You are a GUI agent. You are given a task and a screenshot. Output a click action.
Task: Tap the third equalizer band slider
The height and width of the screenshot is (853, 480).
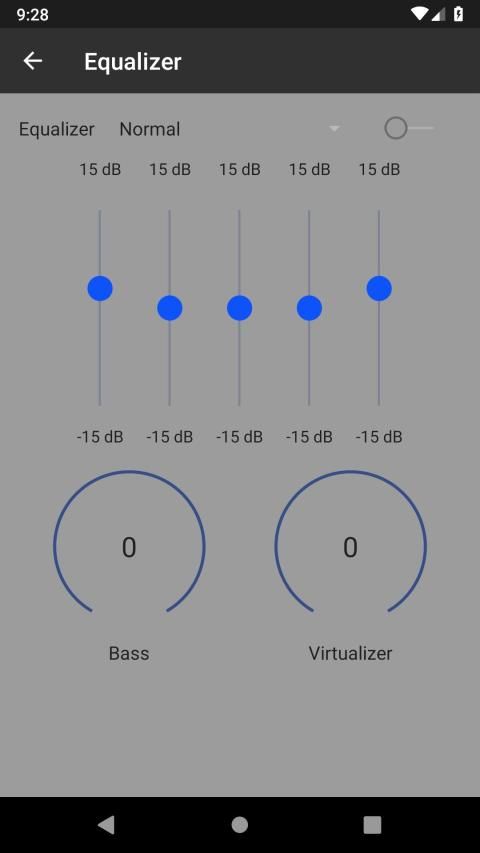(239, 308)
